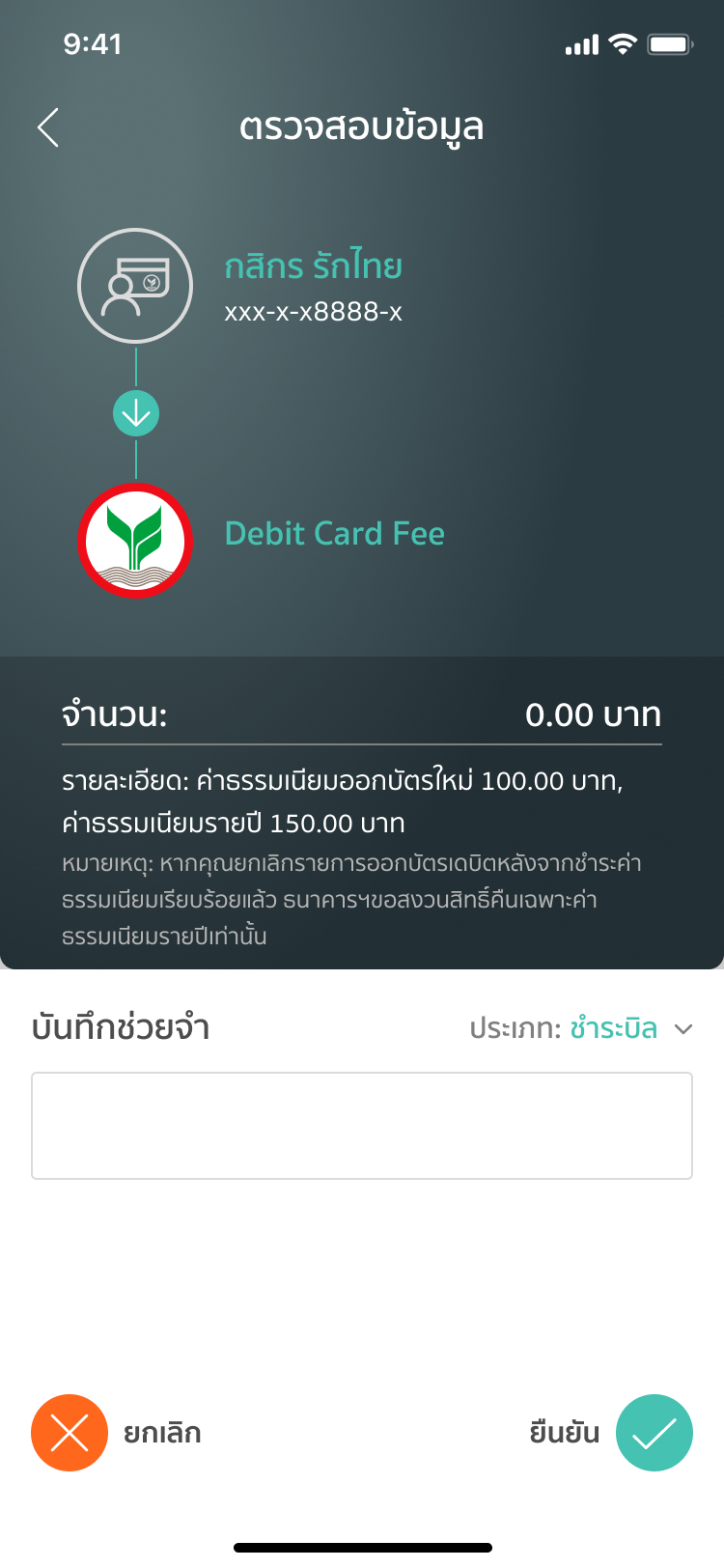Tap the บันทึกช่วยจำ memo text field
The image size is (724, 1568).
pos(362,1126)
